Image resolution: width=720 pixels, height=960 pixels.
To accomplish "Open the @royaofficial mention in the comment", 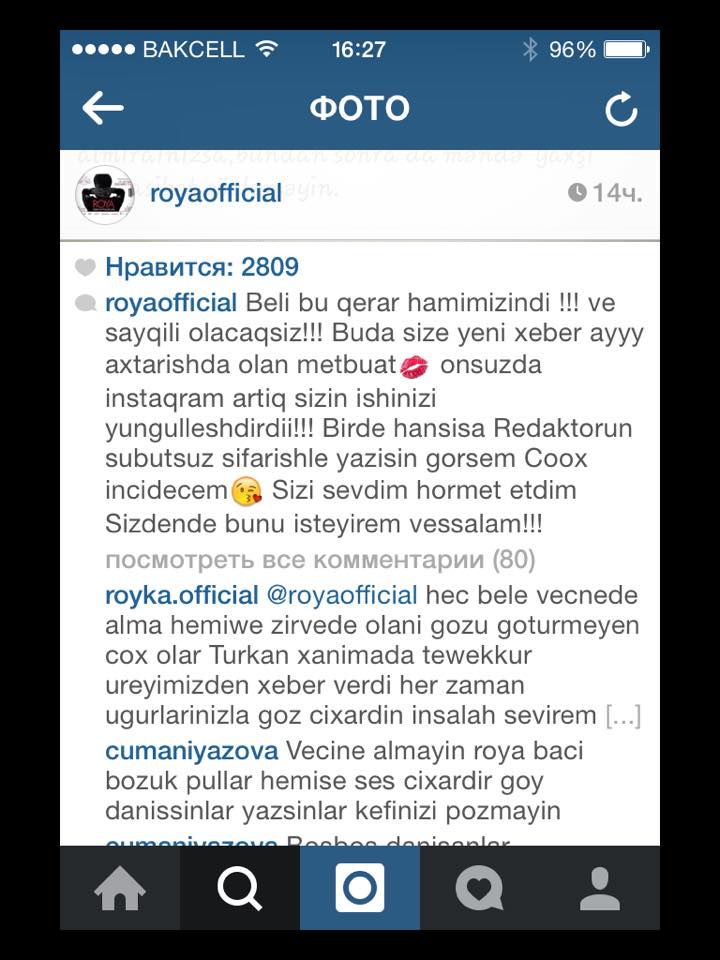I will point(342,596).
